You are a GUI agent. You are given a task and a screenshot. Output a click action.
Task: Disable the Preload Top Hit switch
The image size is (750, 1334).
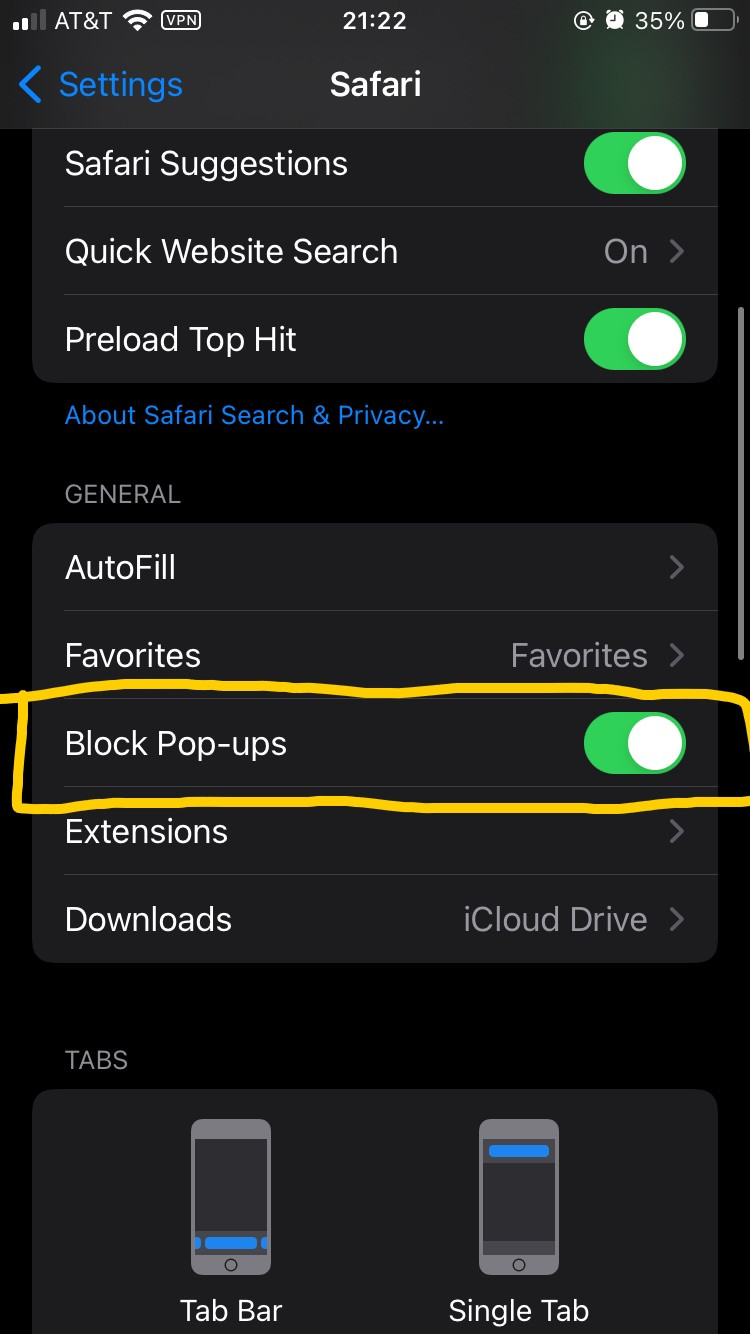pyautogui.click(x=634, y=340)
